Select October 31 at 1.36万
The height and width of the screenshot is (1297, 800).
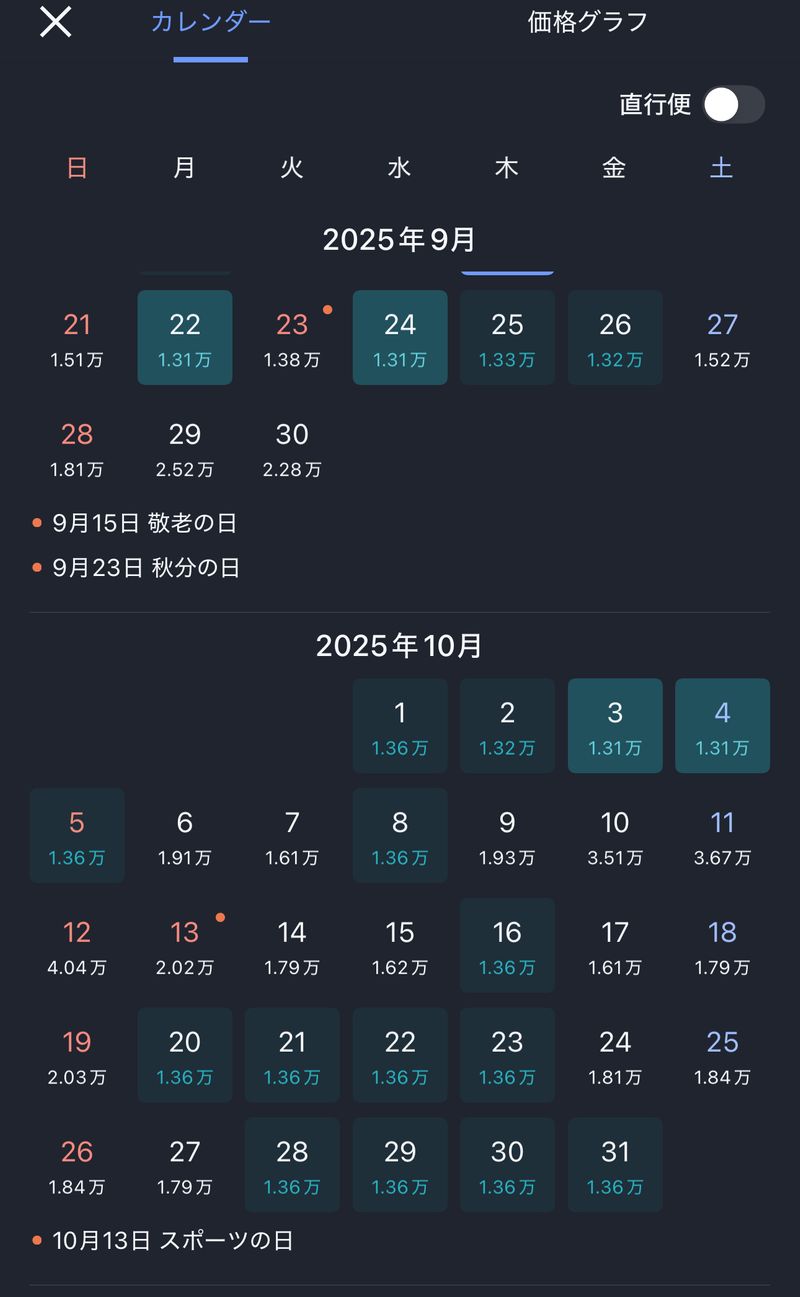[x=615, y=1166]
